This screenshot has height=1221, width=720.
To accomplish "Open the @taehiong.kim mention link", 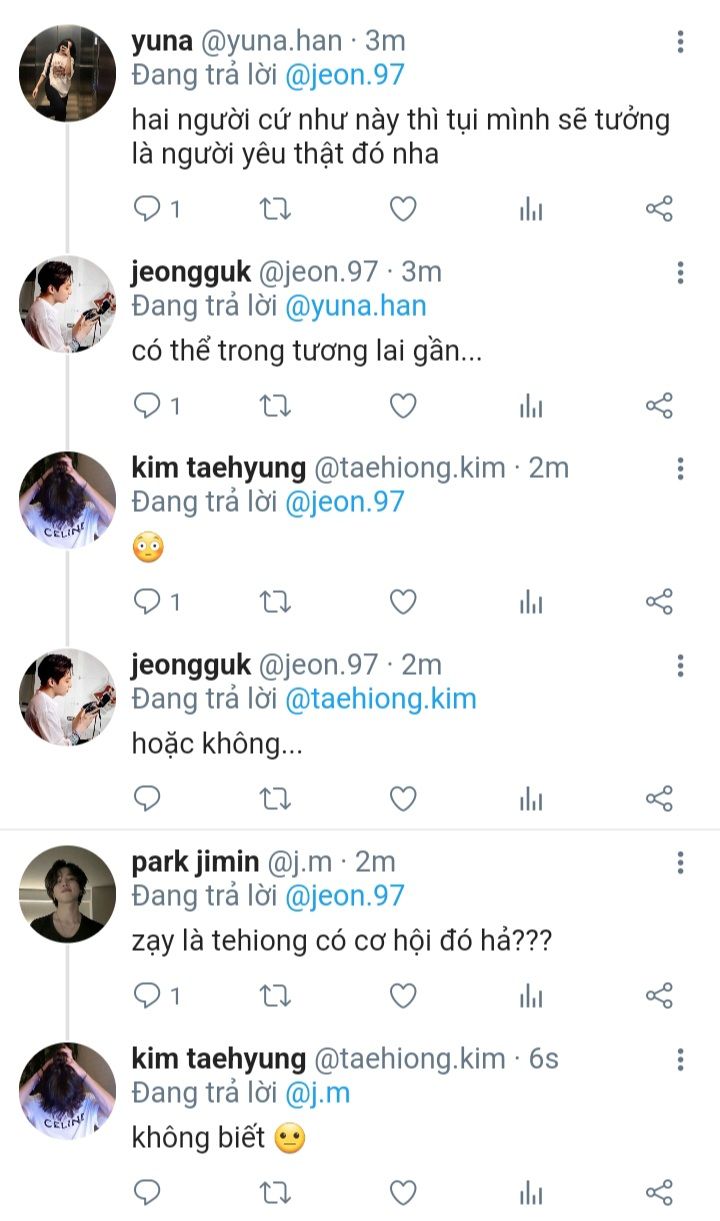I will [381, 699].
